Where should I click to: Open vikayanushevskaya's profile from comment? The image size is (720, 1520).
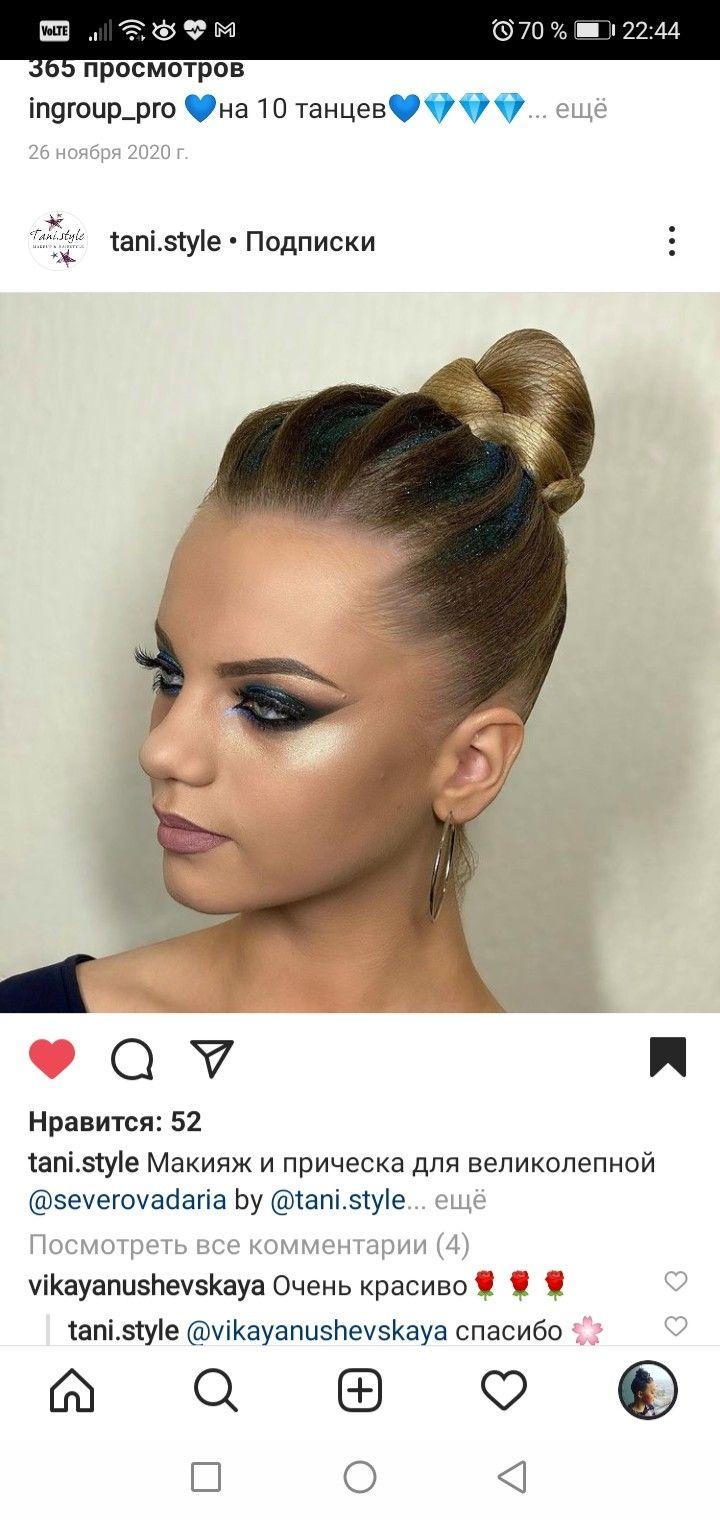tap(146, 1285)
